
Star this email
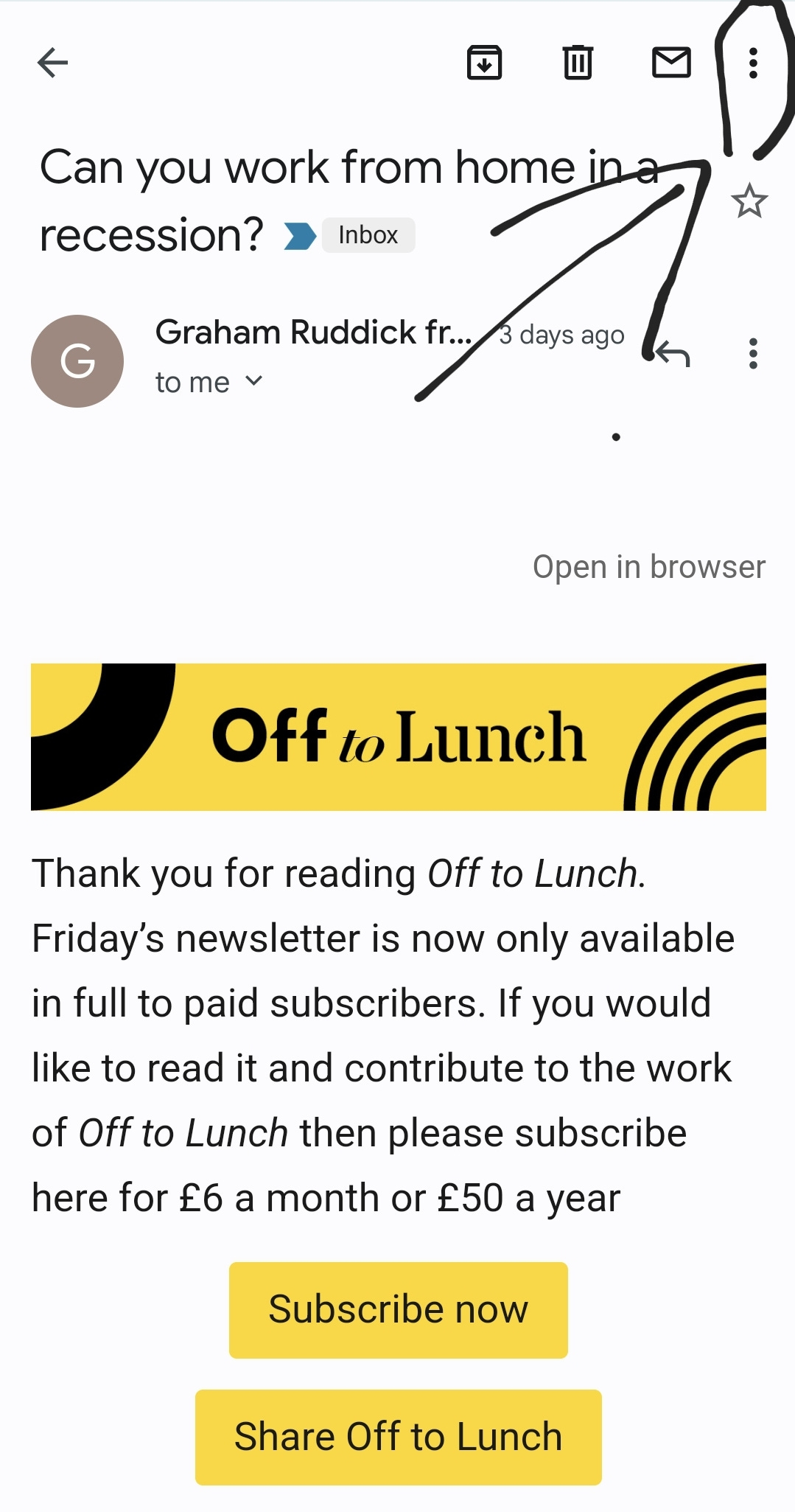[749, 201]
